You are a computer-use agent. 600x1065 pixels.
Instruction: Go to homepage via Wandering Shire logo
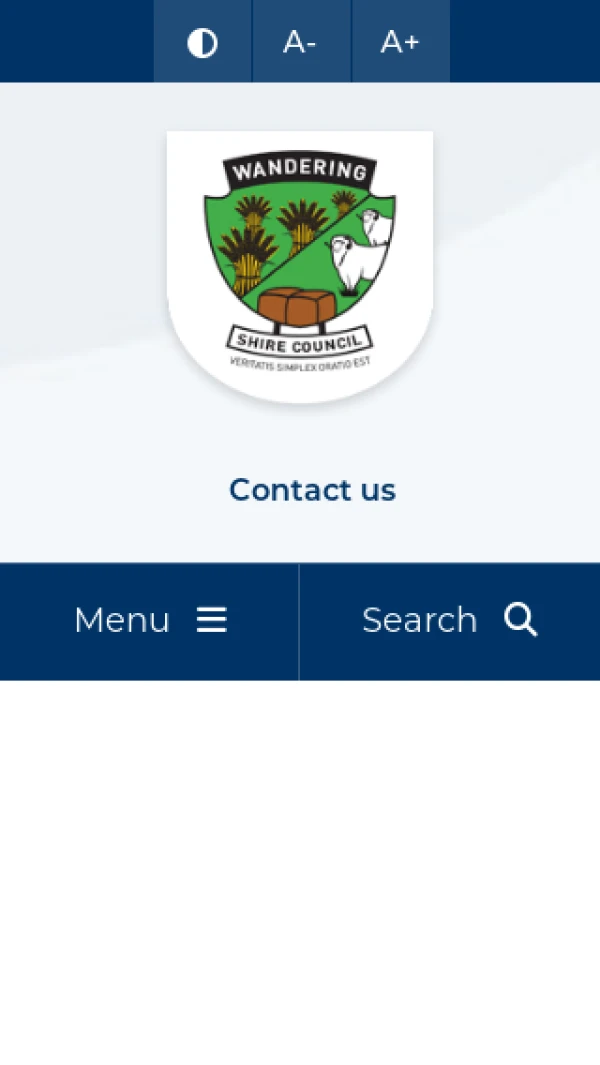click(300, 266)
